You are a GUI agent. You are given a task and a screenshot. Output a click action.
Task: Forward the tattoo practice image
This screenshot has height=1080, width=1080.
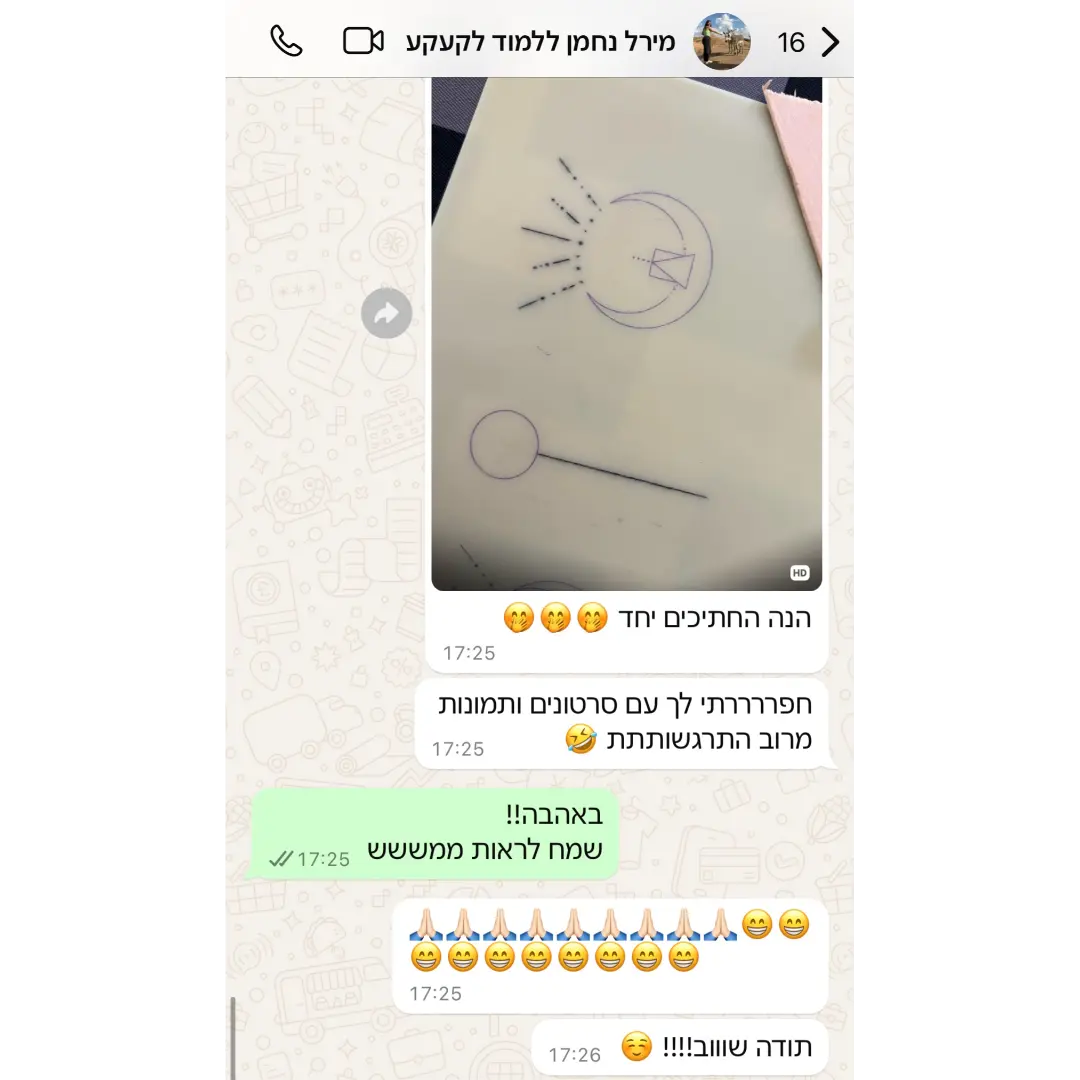coord(386,314)
